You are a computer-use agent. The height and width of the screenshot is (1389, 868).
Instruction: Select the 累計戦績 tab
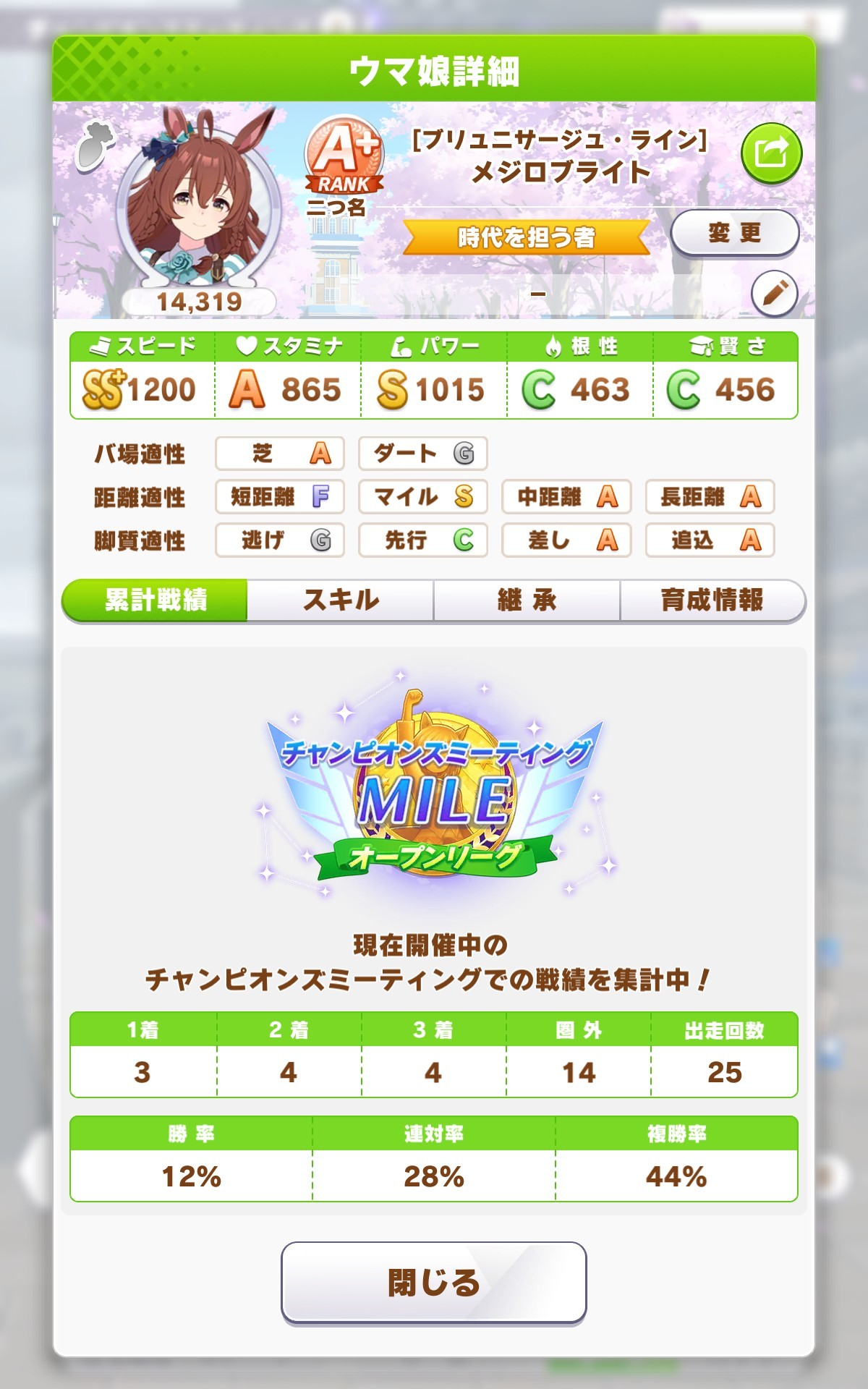click(156, 600)
